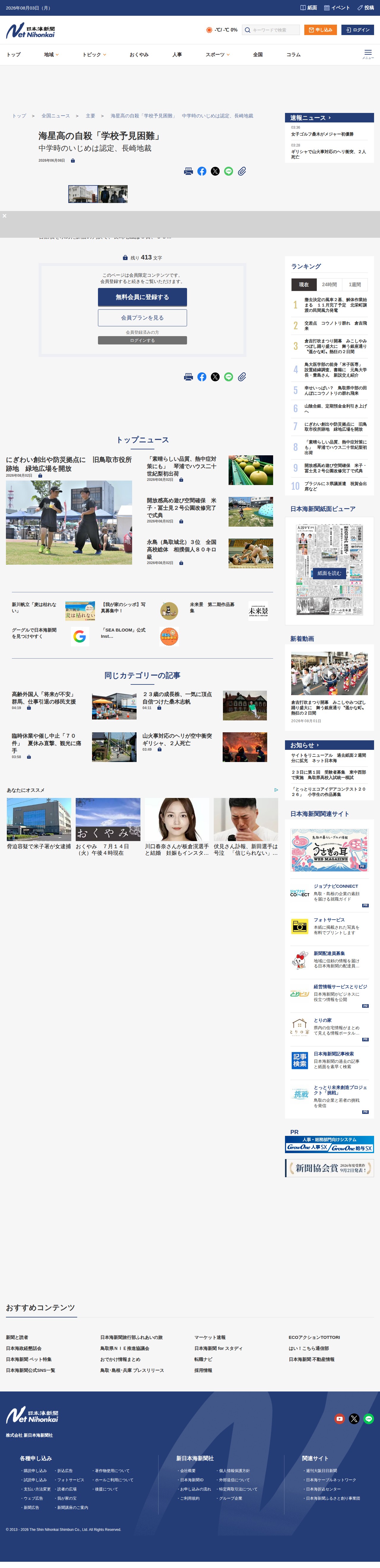The height and width of the screenshot is (1568, 380).
Task: Open the YouTube icon in footer
Action: point(339,1419)
